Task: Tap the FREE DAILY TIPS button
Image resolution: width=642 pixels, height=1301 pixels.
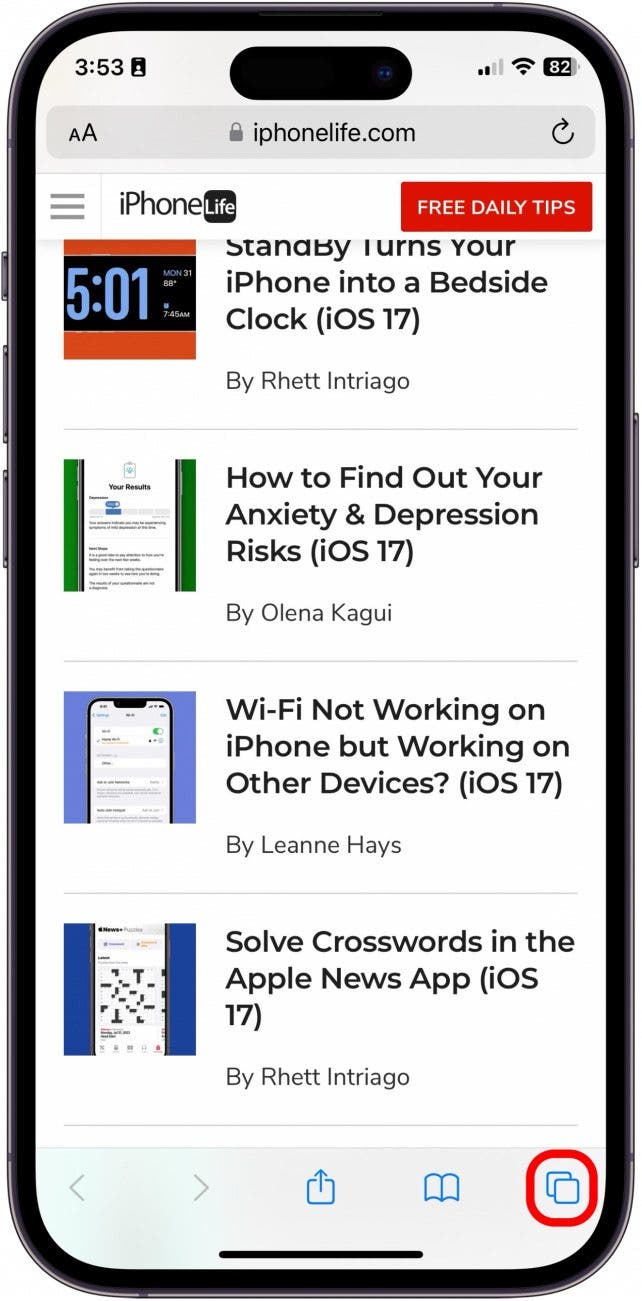Action: (496, 208)
